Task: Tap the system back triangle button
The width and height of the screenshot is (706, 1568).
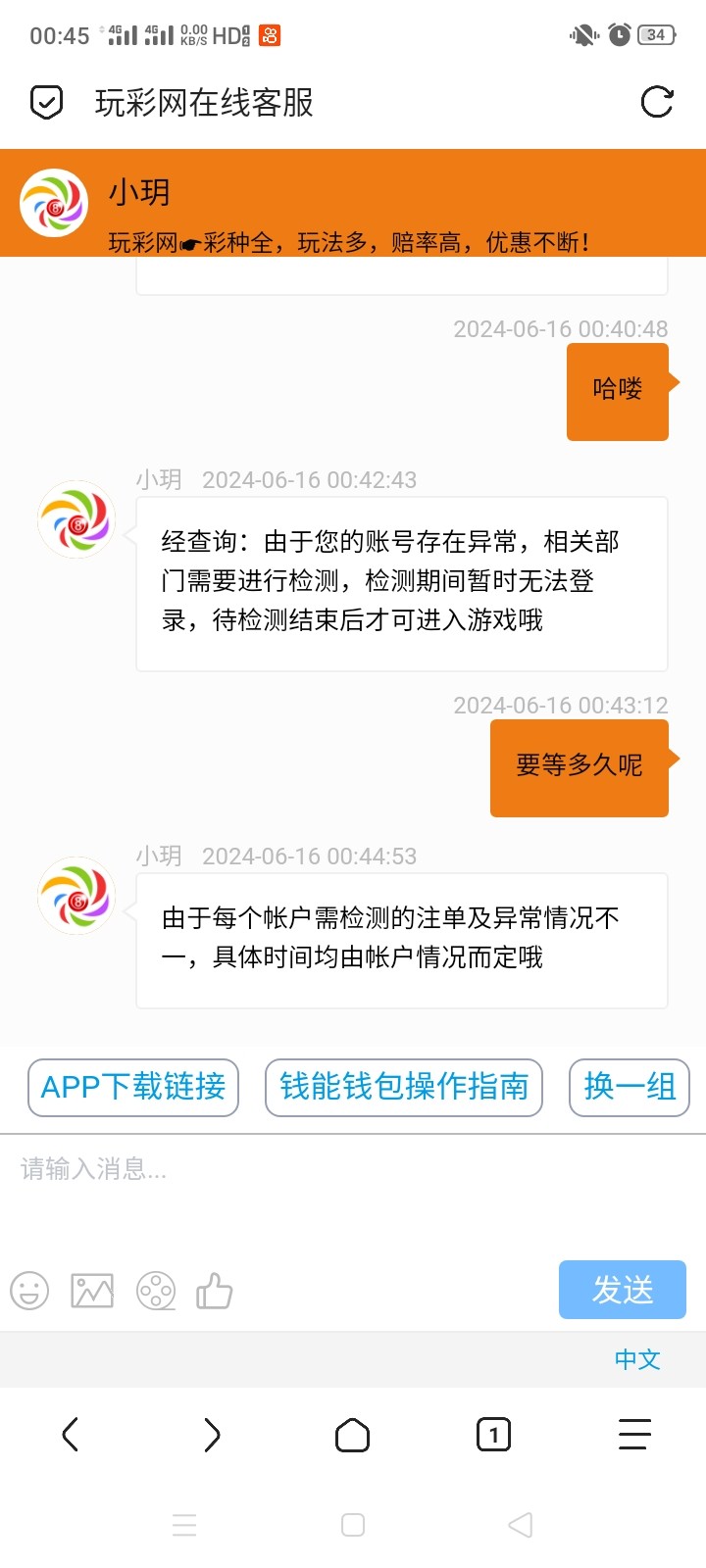Action: click(x=521, y=1525)
